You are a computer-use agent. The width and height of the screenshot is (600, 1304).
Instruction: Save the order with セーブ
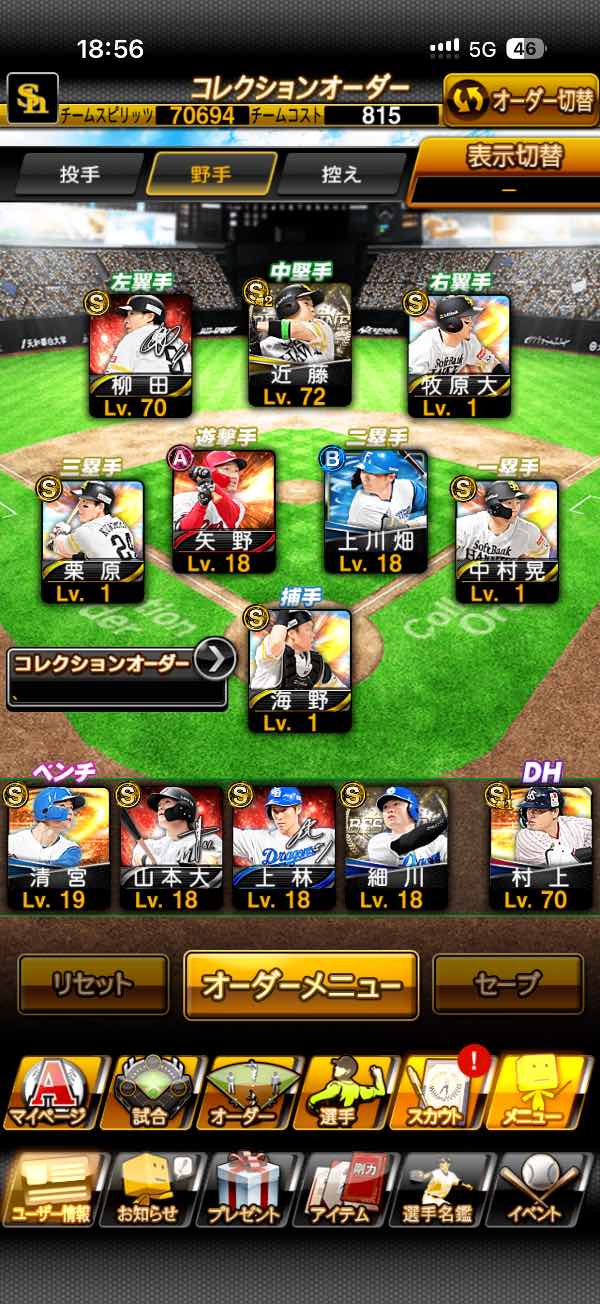(x=507, y=985)
